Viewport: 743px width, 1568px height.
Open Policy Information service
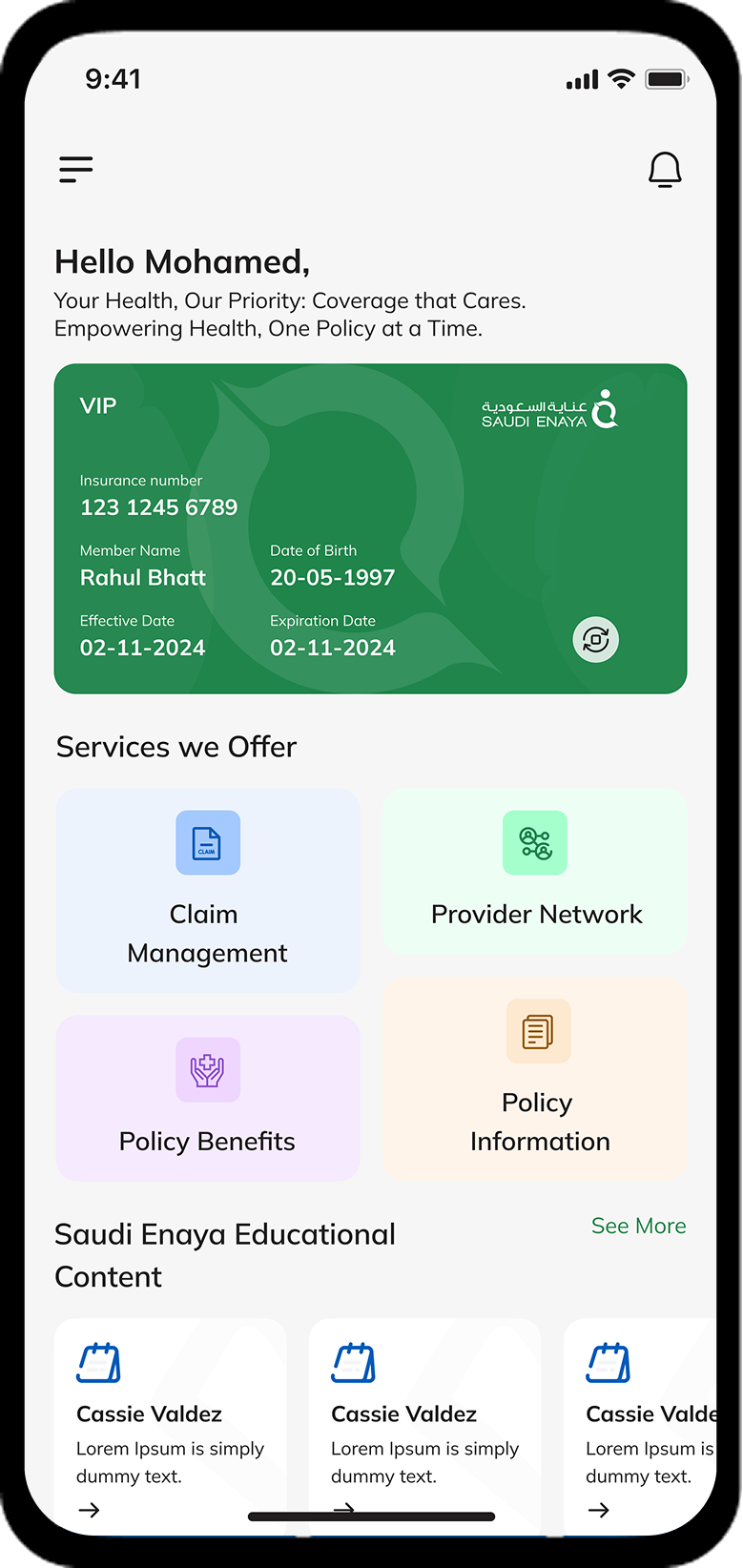(535, 1079)
